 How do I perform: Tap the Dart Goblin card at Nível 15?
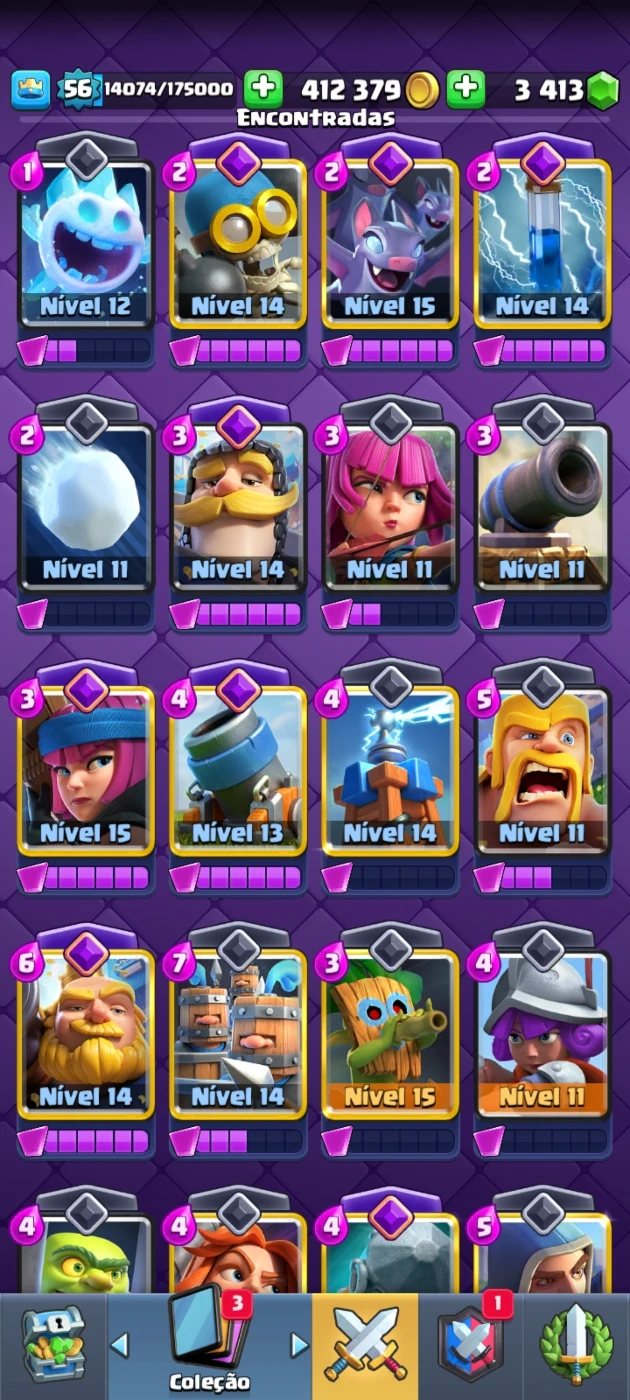[x=390, y=1034]
